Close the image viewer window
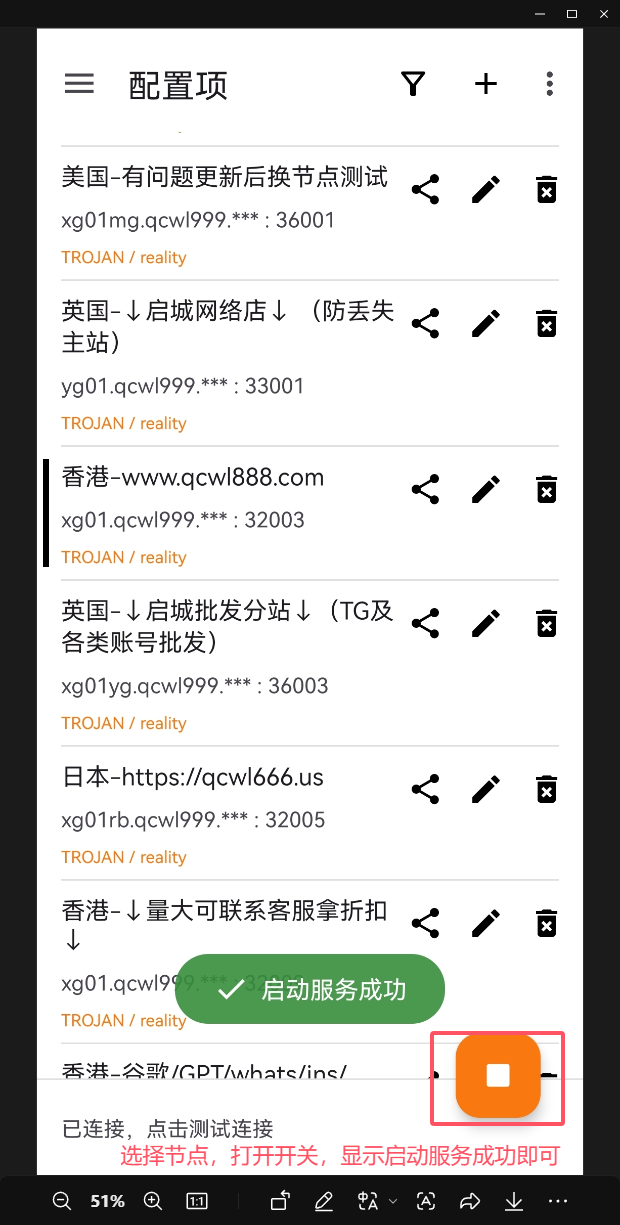The width and height of the screenshot is (620, 1225). [601, 13]
